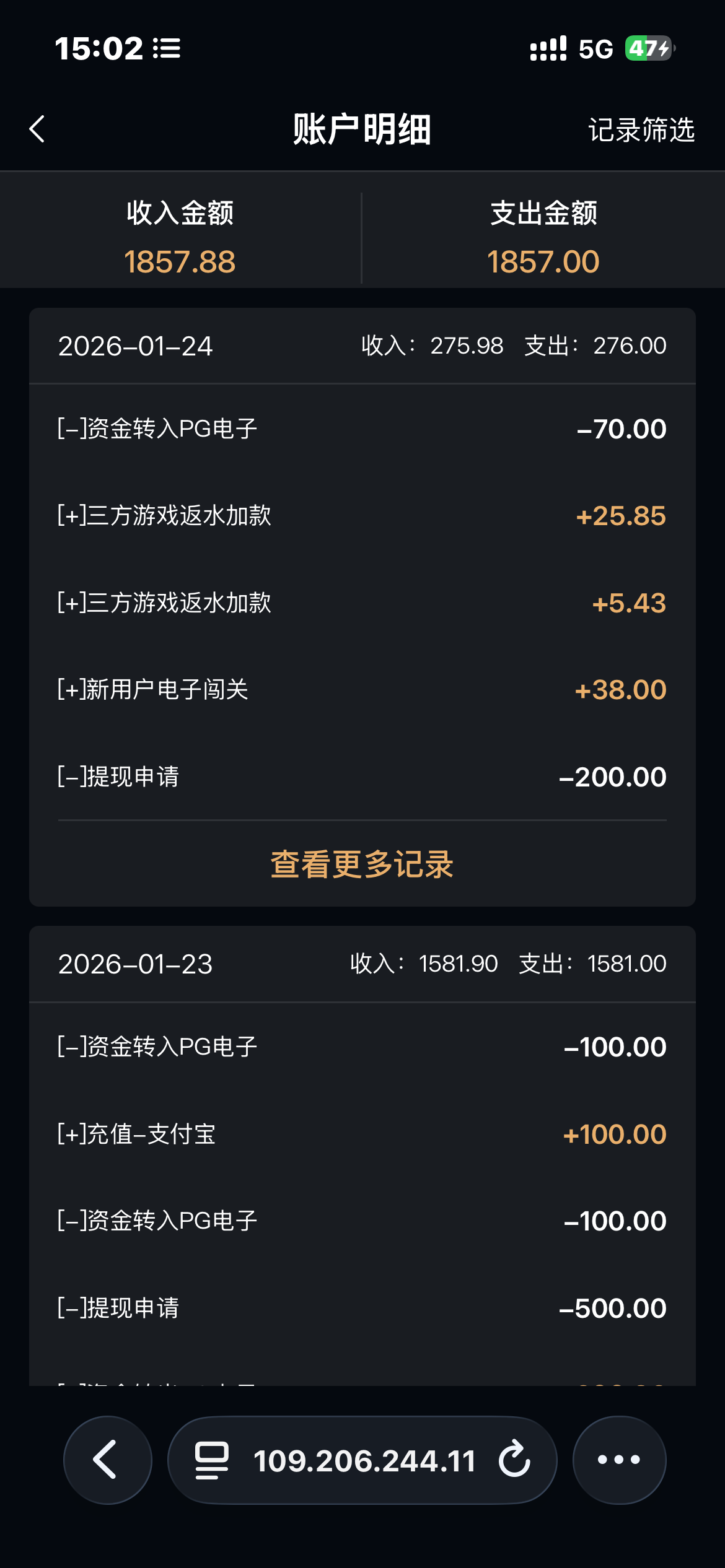
Task: Select the 收入金额 summary tab
Action: (180, 238)
